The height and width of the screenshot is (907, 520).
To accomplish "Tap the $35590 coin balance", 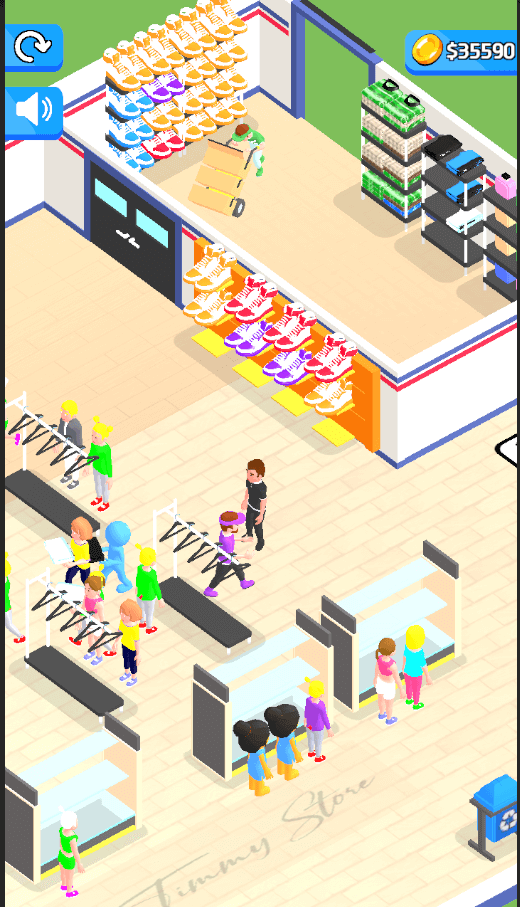I will pyautogui.click(x=462, y=51).
